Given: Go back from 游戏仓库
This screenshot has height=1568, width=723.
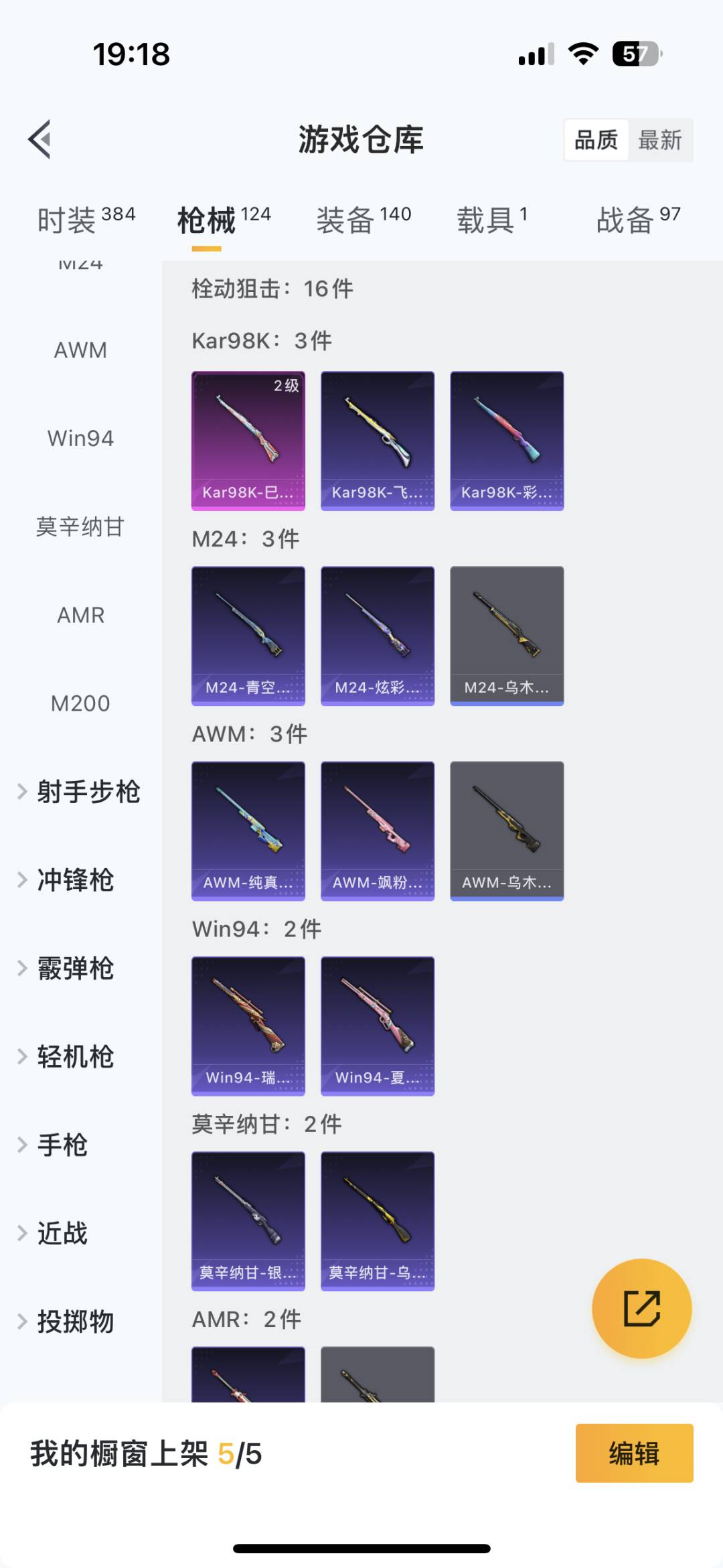Looking at the screenshot, I should (x=40, y=139).
